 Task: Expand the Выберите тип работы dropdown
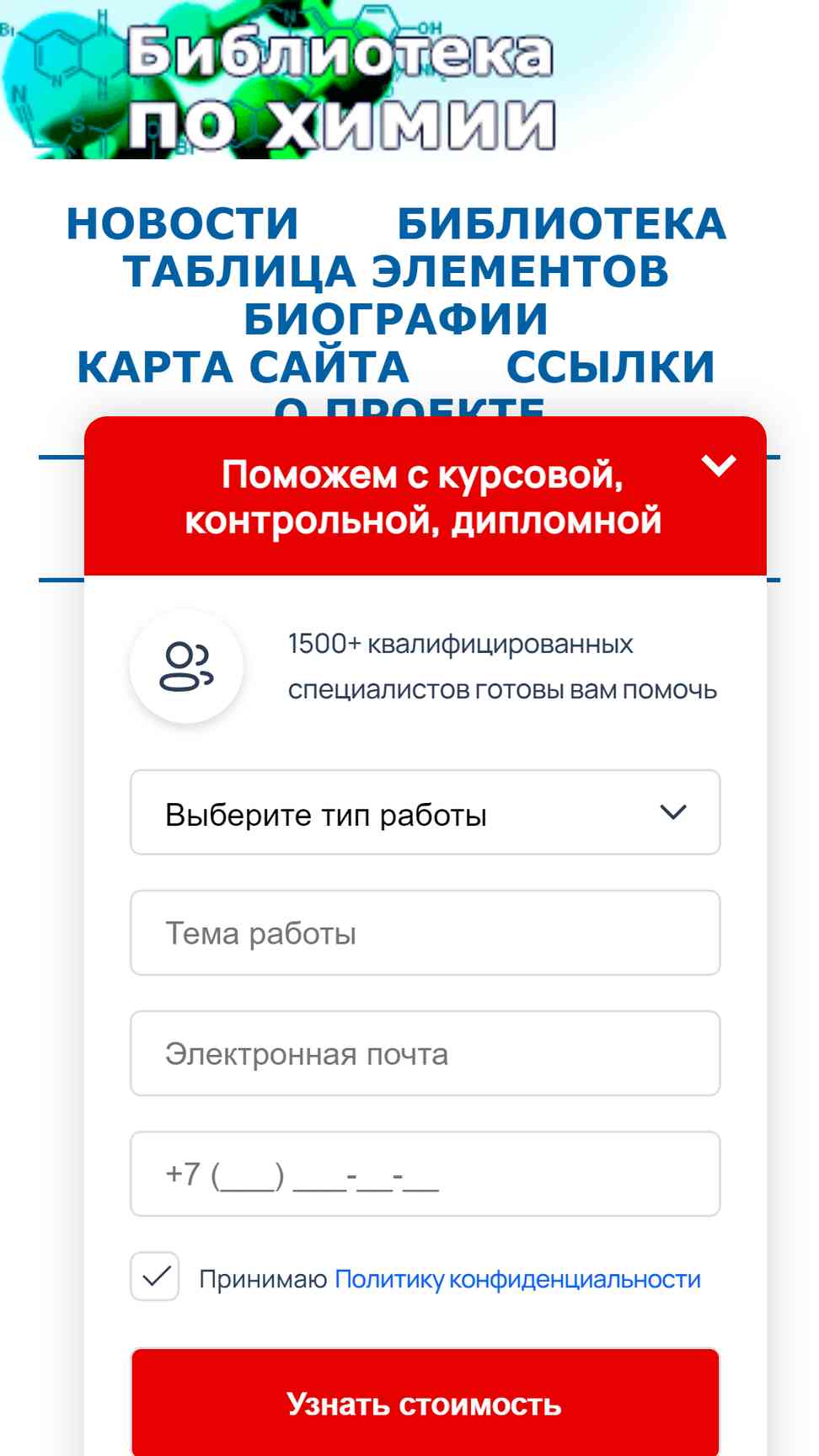426,812
